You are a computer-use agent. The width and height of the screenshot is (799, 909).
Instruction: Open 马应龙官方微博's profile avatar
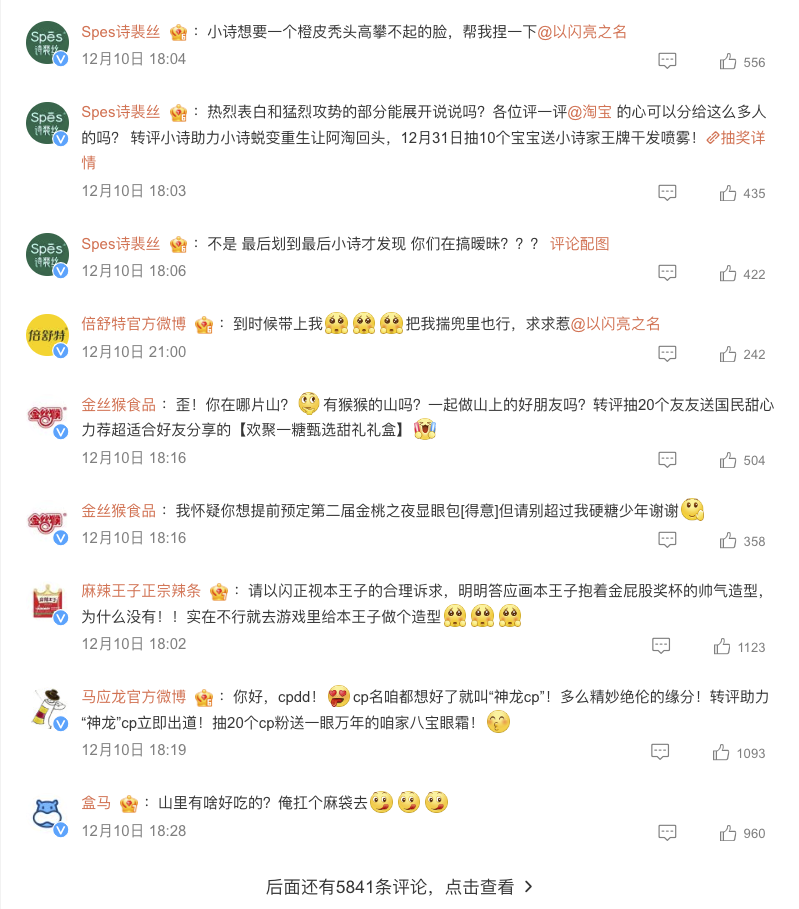(x=46, y=708)
